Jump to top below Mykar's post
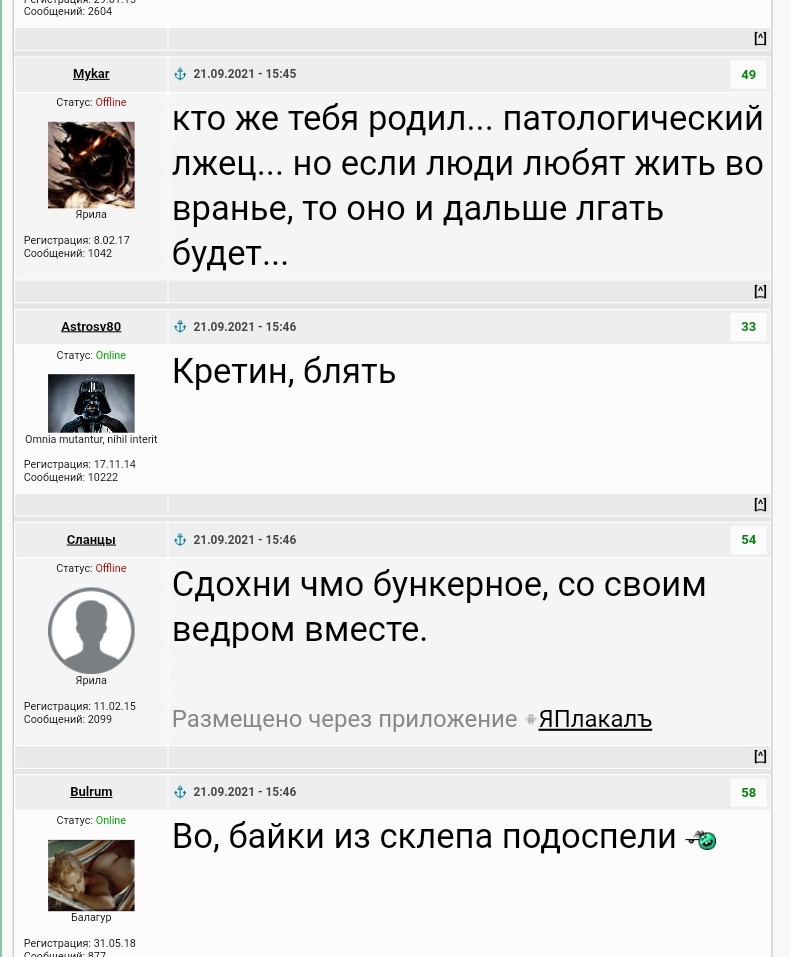Image resolution: width=790 pixels, height=957 pixels. pos(760,291)
